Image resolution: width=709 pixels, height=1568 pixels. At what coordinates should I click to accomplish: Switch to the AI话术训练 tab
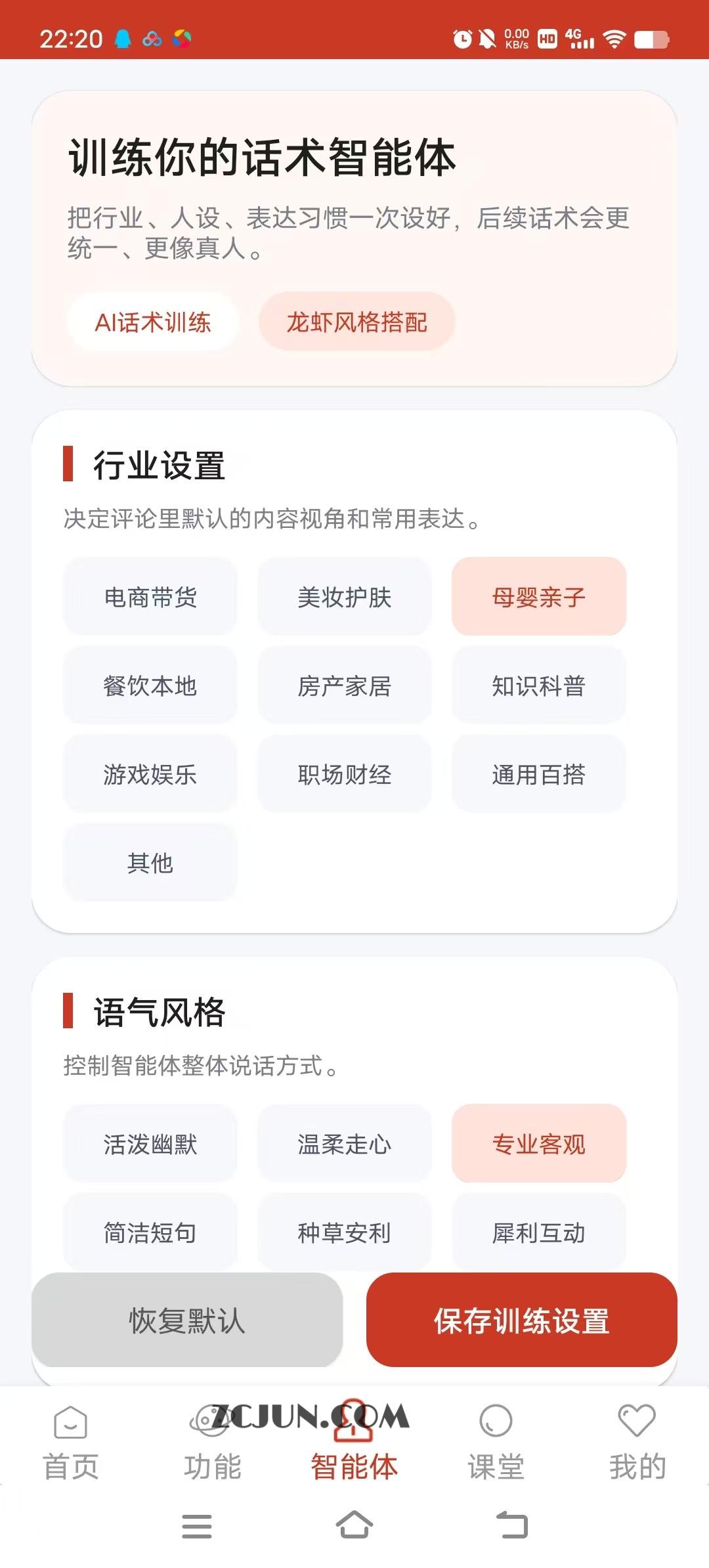point(153,322)
